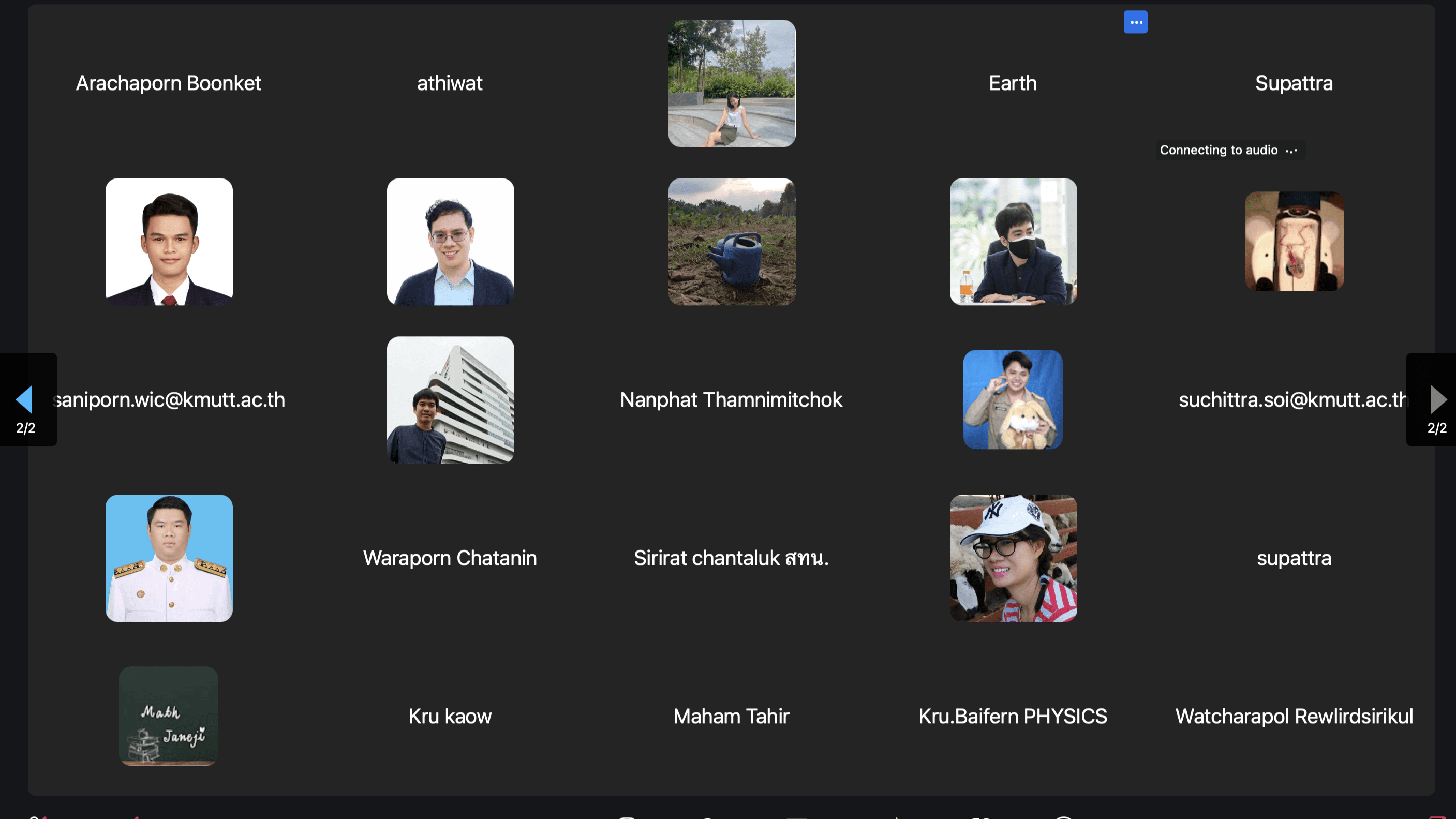Select the Kru.Baifern PHYSICS tile
This screenshot has height=819, width=1456.
pyautogui.click(x=1012, y=716)
